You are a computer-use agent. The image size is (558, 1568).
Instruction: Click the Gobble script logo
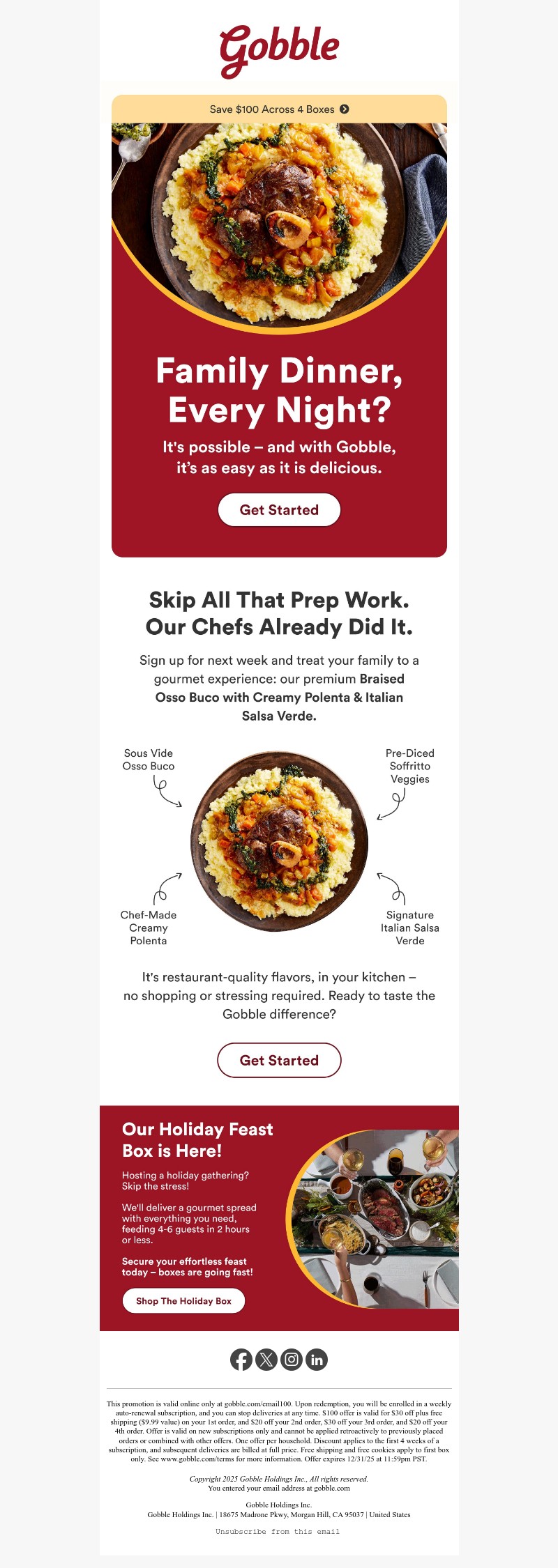[x=278, y=46]
